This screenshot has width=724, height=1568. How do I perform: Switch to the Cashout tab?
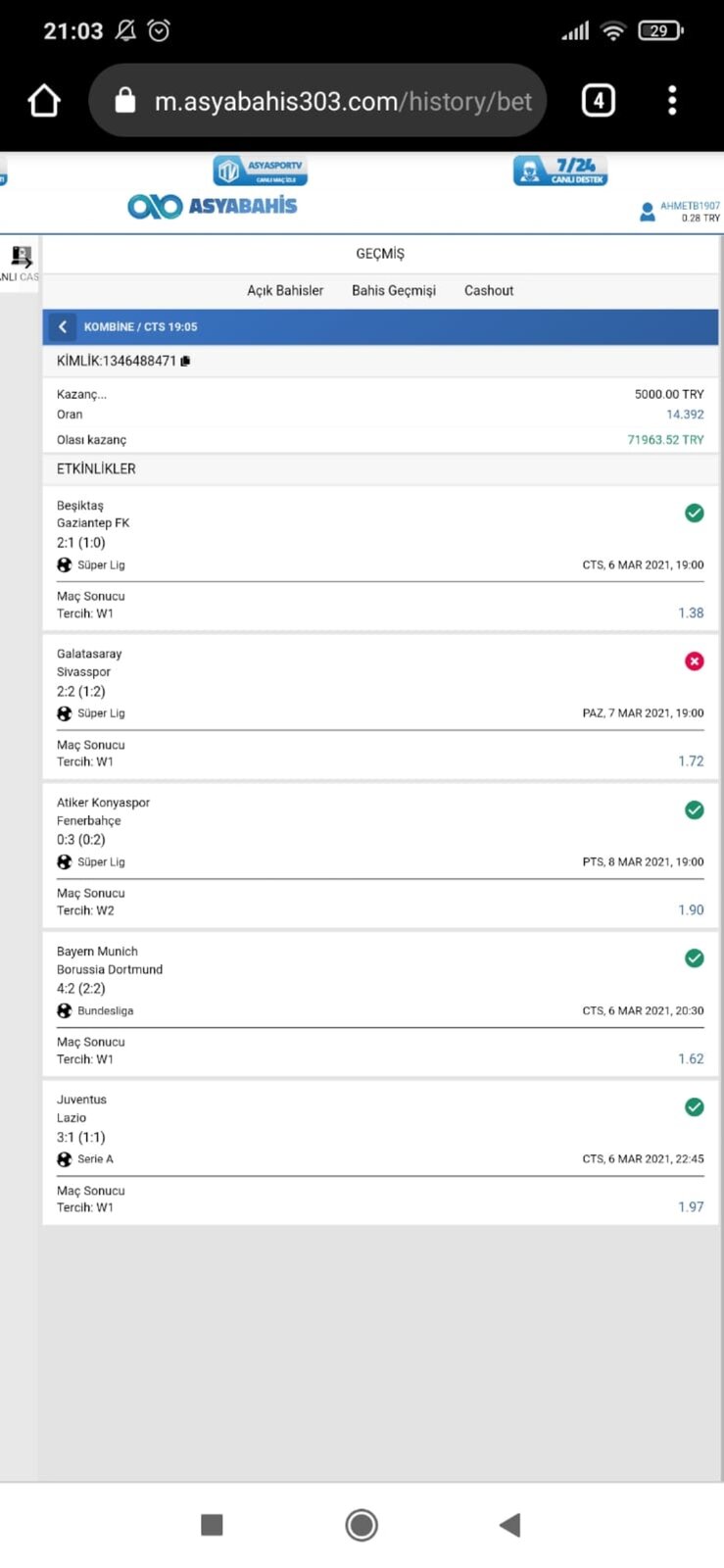click(489, 290)
